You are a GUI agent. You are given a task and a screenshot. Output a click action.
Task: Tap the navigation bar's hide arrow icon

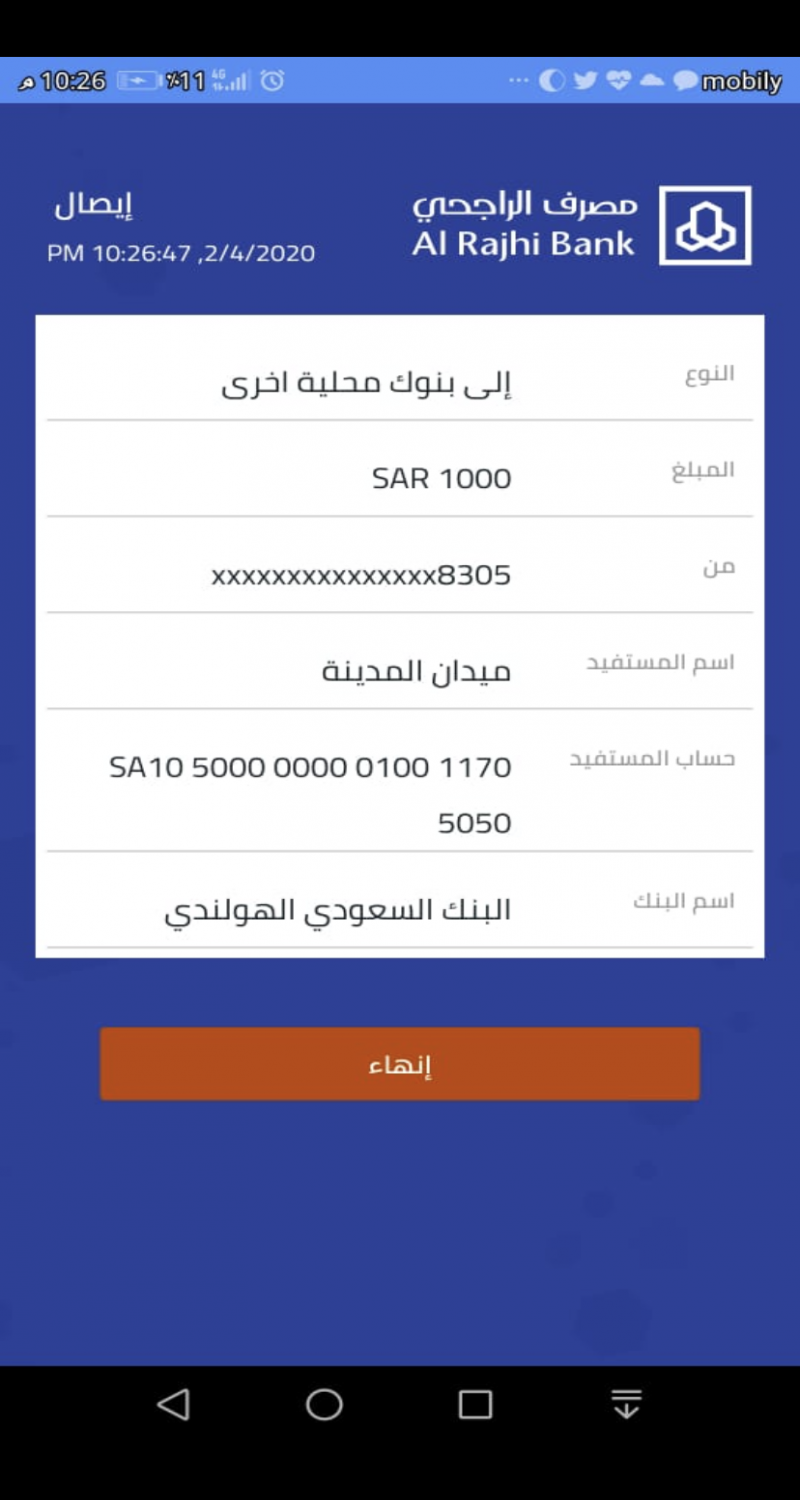626,1404
